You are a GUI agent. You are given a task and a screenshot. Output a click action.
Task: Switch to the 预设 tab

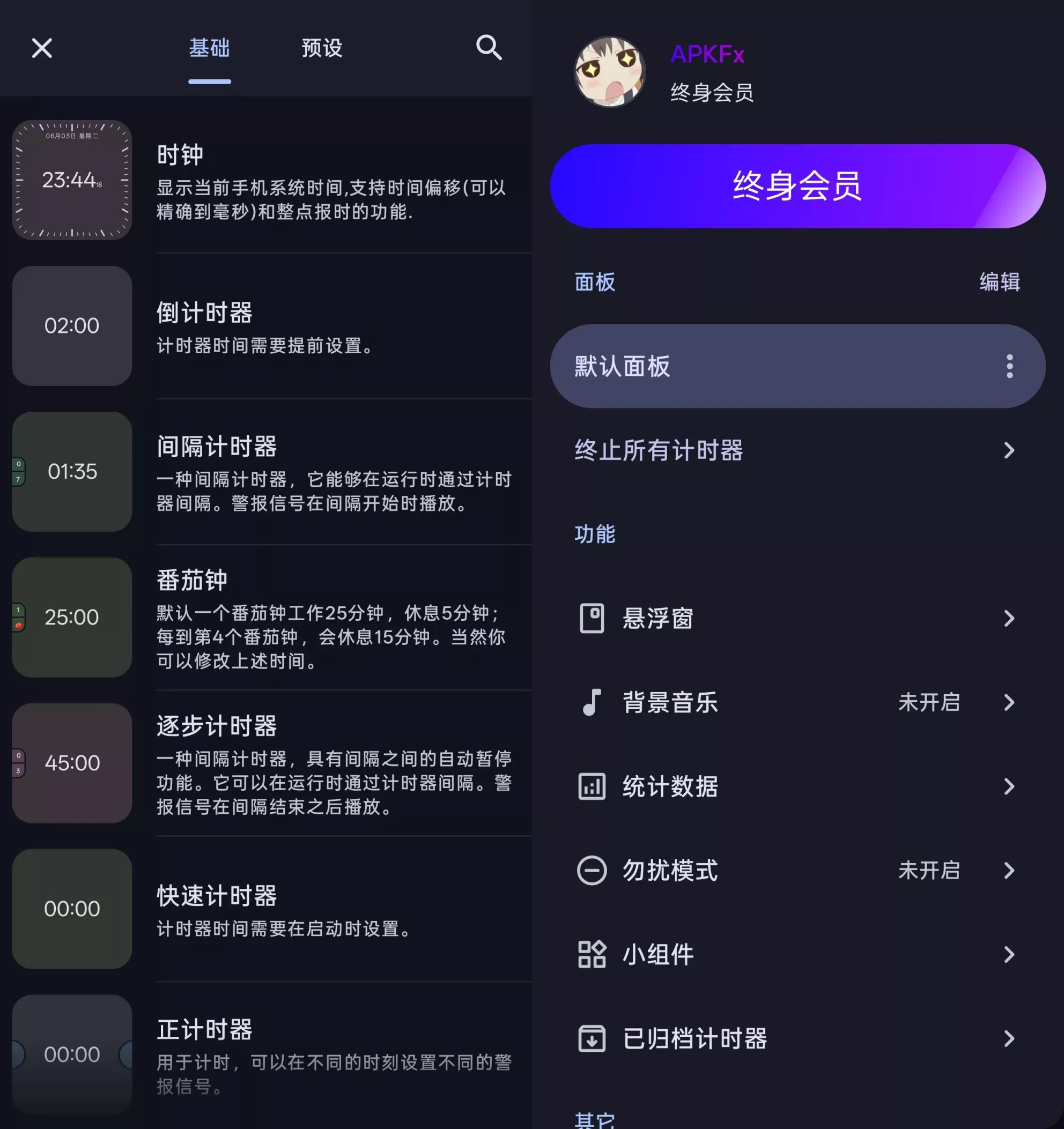[322, 48]
